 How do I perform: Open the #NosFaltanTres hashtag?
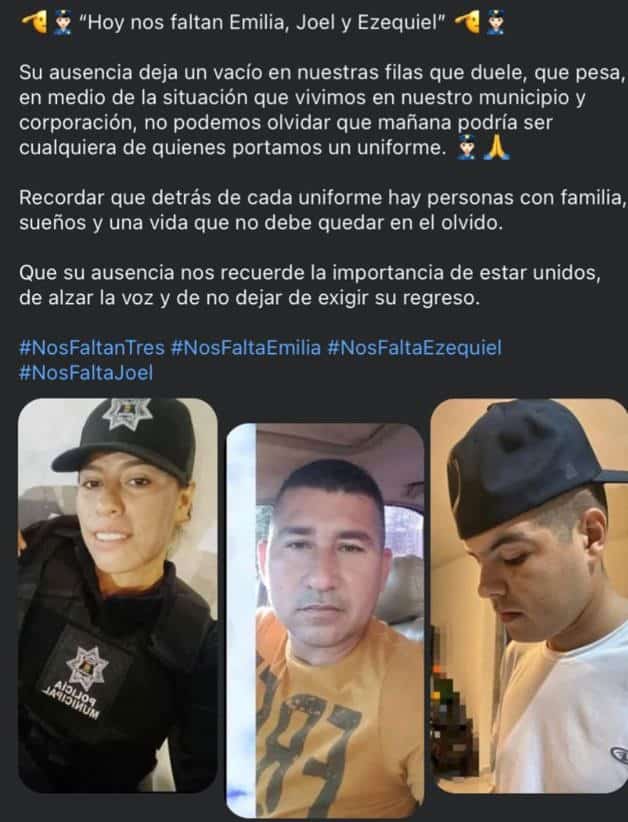click(92, 348)
